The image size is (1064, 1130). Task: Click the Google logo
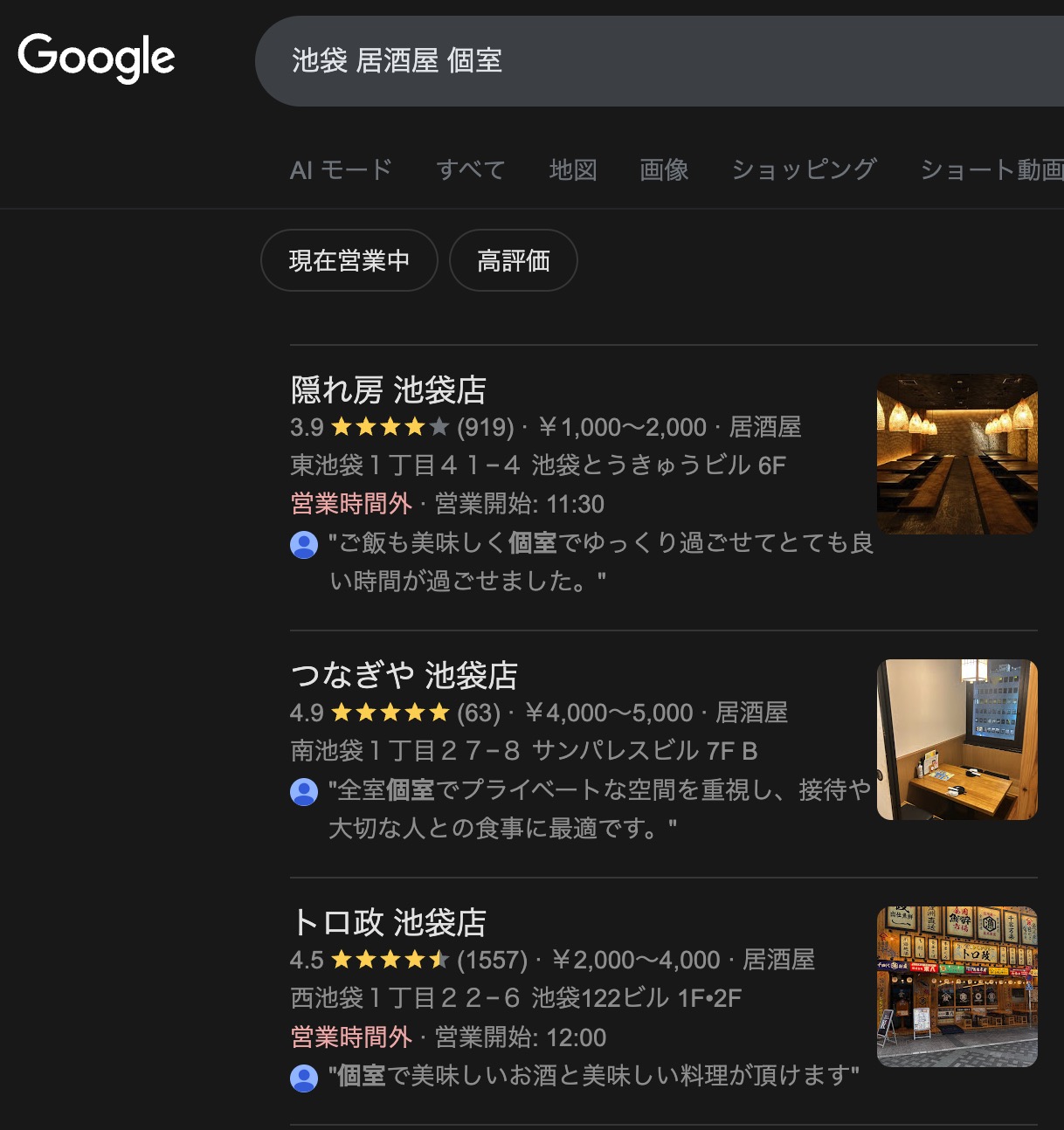[97, 58]
